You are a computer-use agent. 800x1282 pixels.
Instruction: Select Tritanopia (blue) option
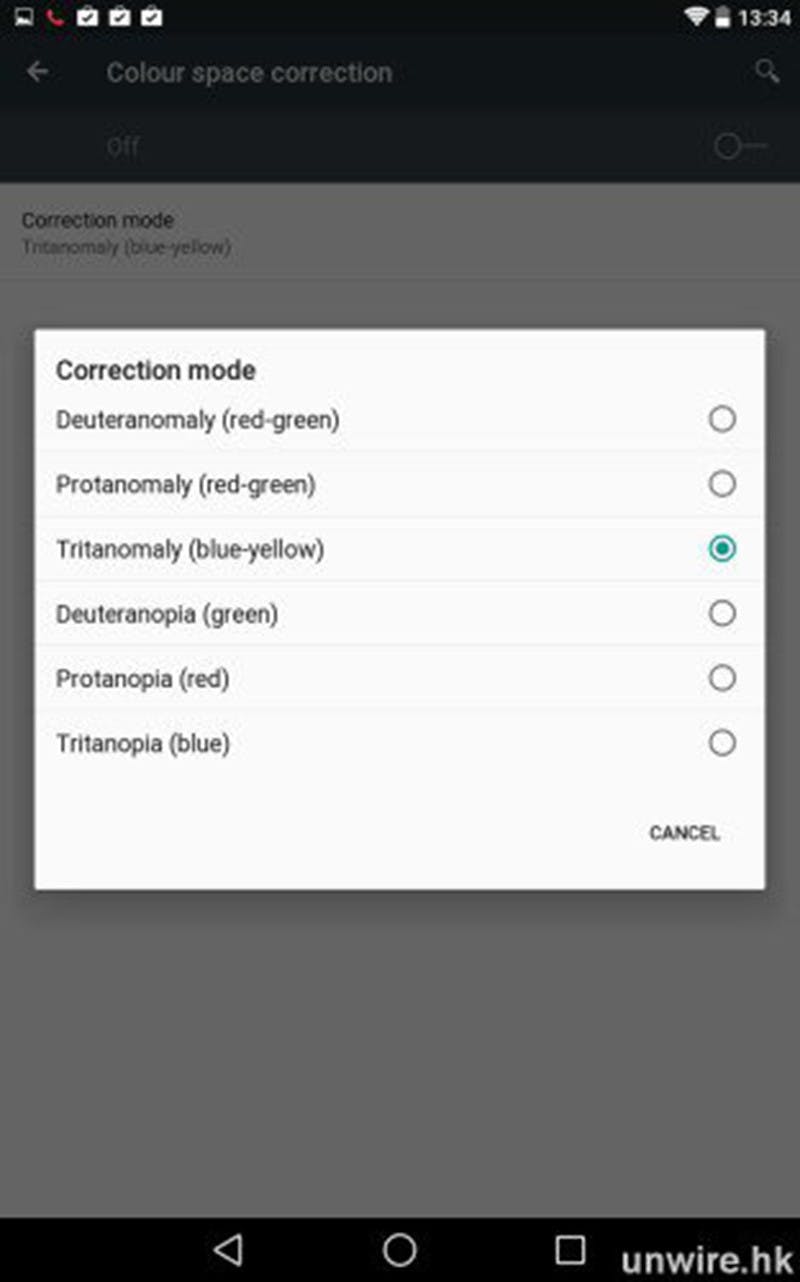click(x=721, y=743)
